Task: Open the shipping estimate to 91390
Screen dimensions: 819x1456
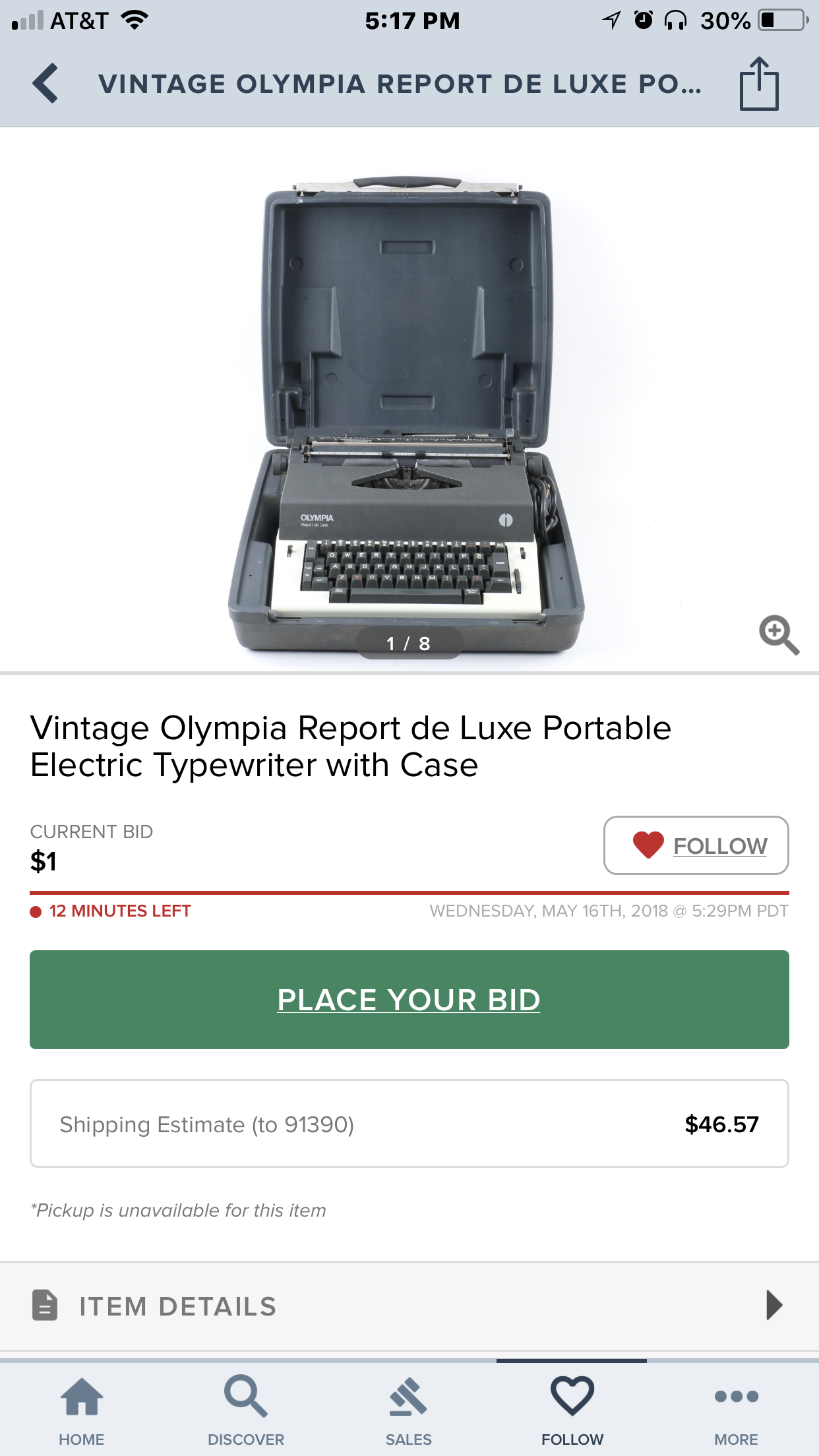Action: coord(409,1124)
